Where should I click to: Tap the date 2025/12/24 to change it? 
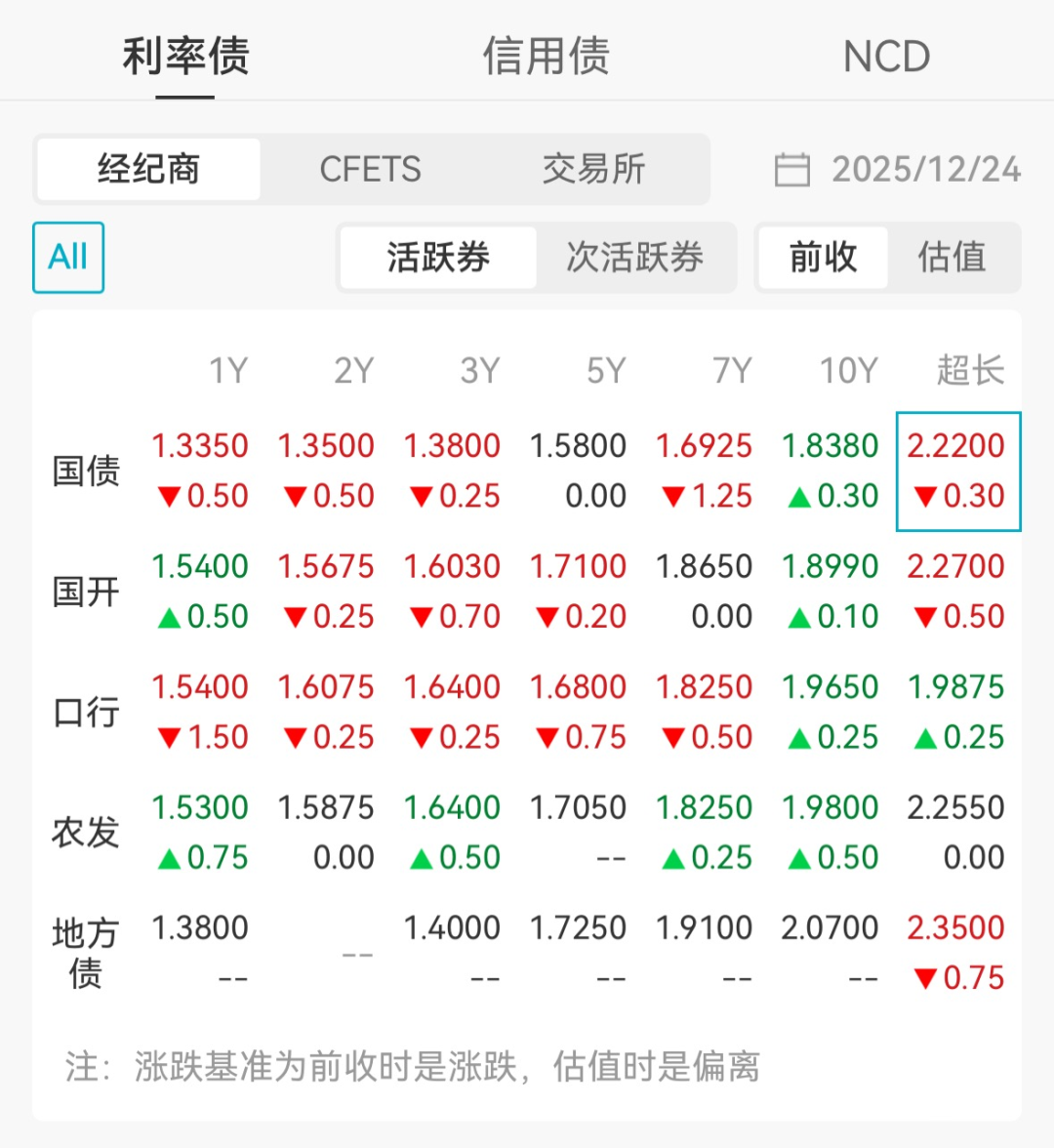pos(925,169)
